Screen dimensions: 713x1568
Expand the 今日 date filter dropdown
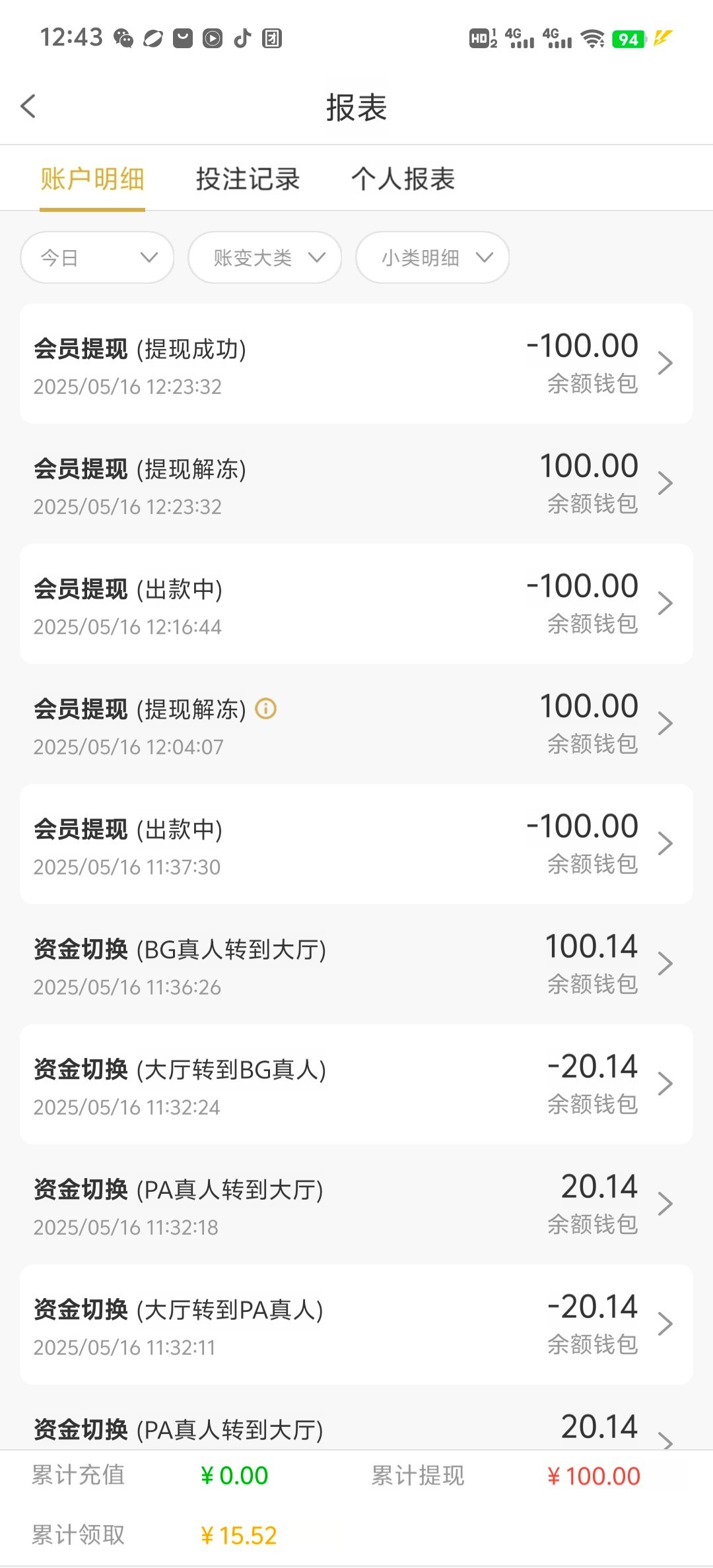97,257
